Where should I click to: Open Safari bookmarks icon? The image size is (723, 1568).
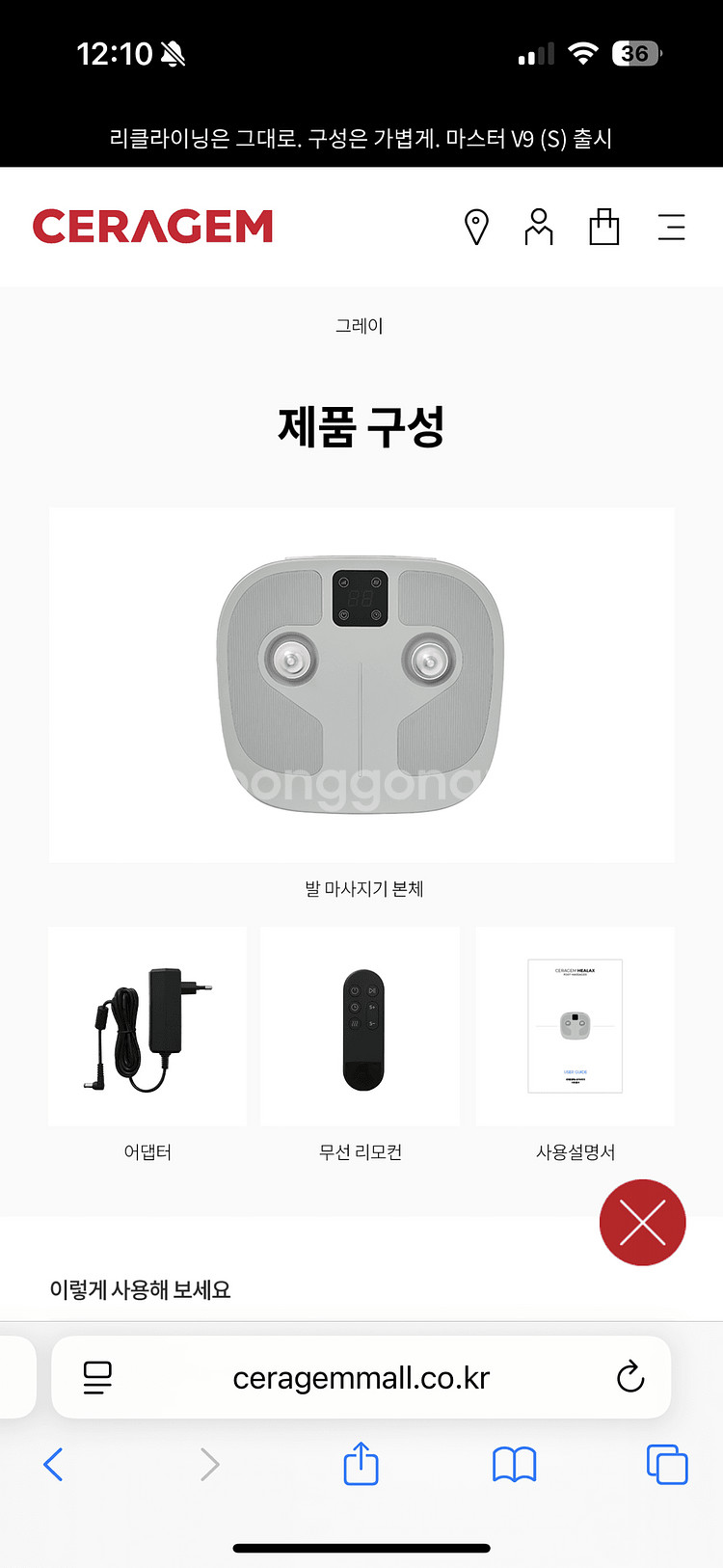click(x=514, y=1464)
